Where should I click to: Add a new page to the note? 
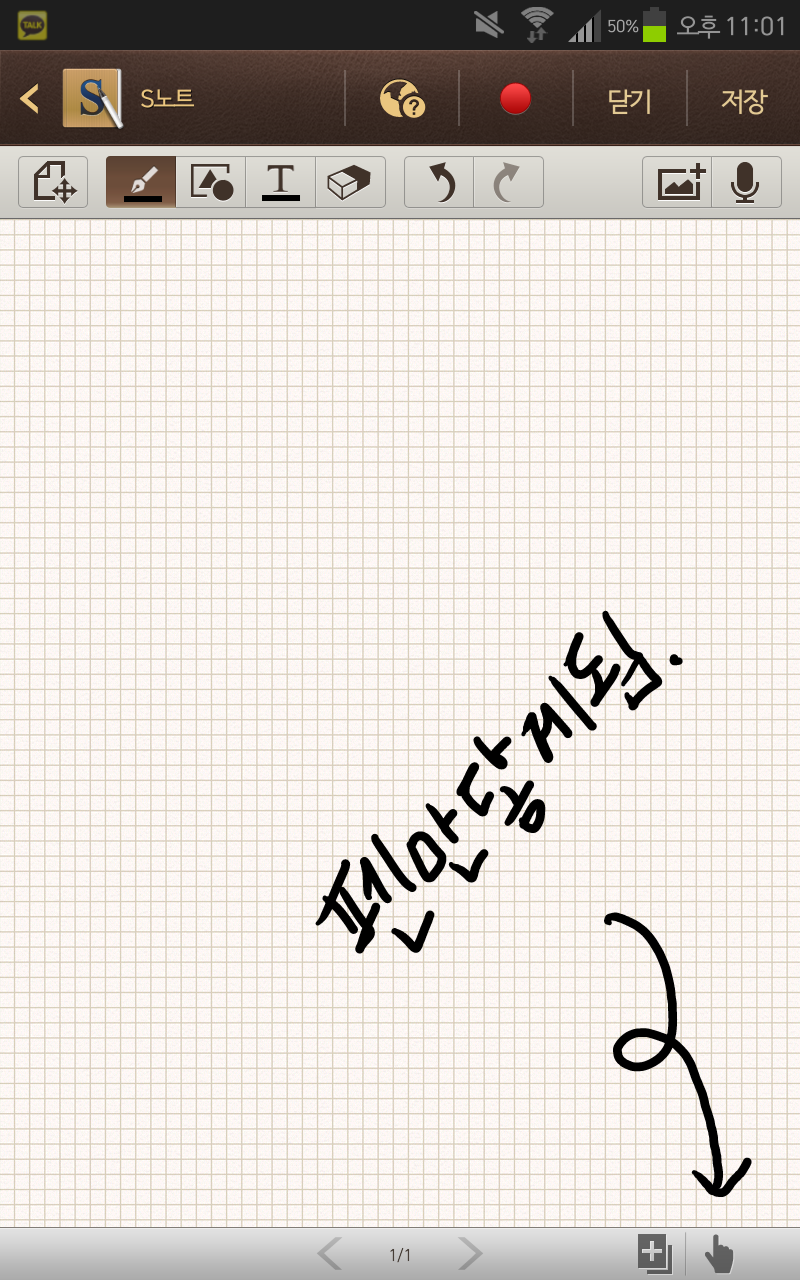(654, 1253)
